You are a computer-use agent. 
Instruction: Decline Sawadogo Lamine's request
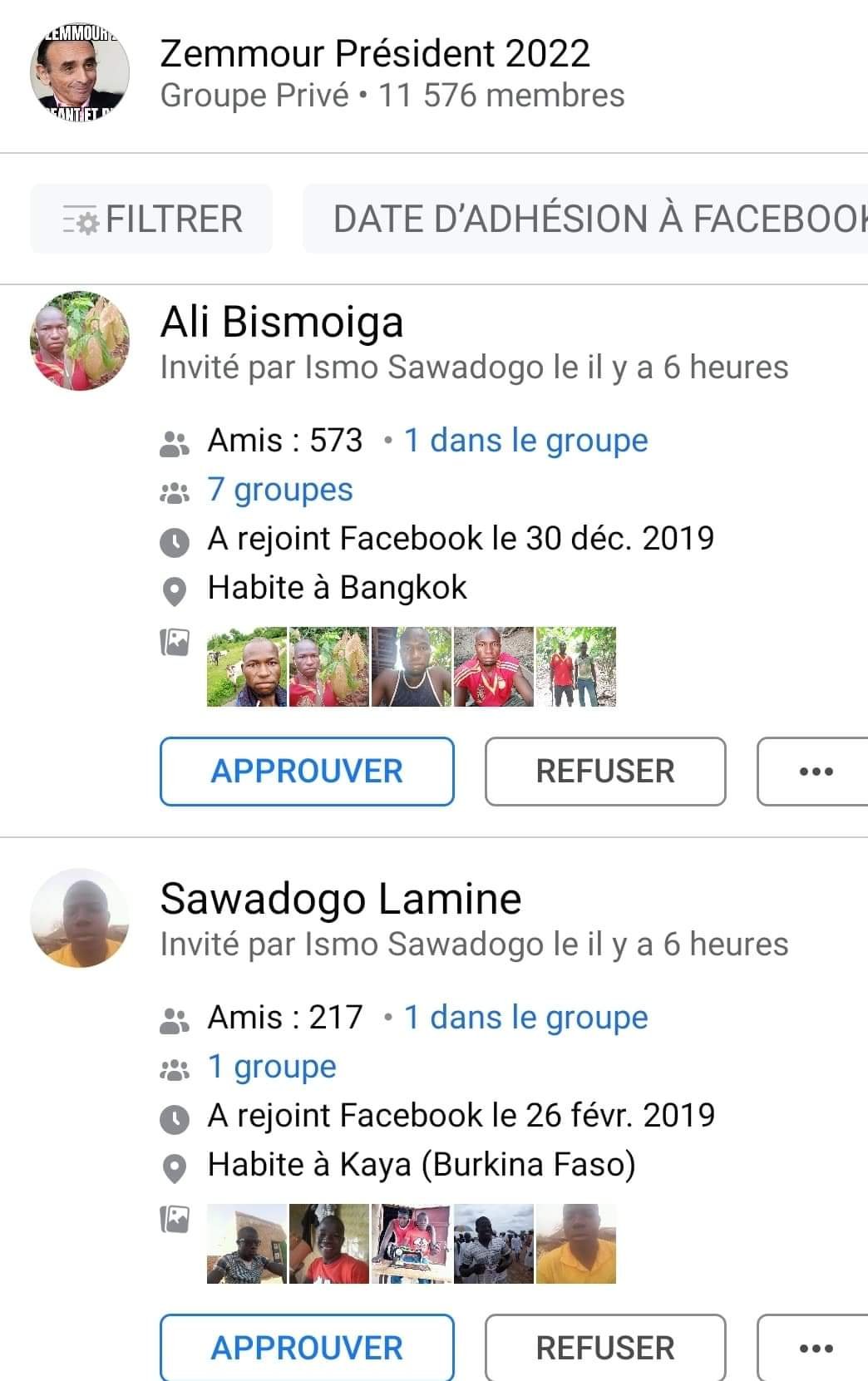click(604, 1348)
